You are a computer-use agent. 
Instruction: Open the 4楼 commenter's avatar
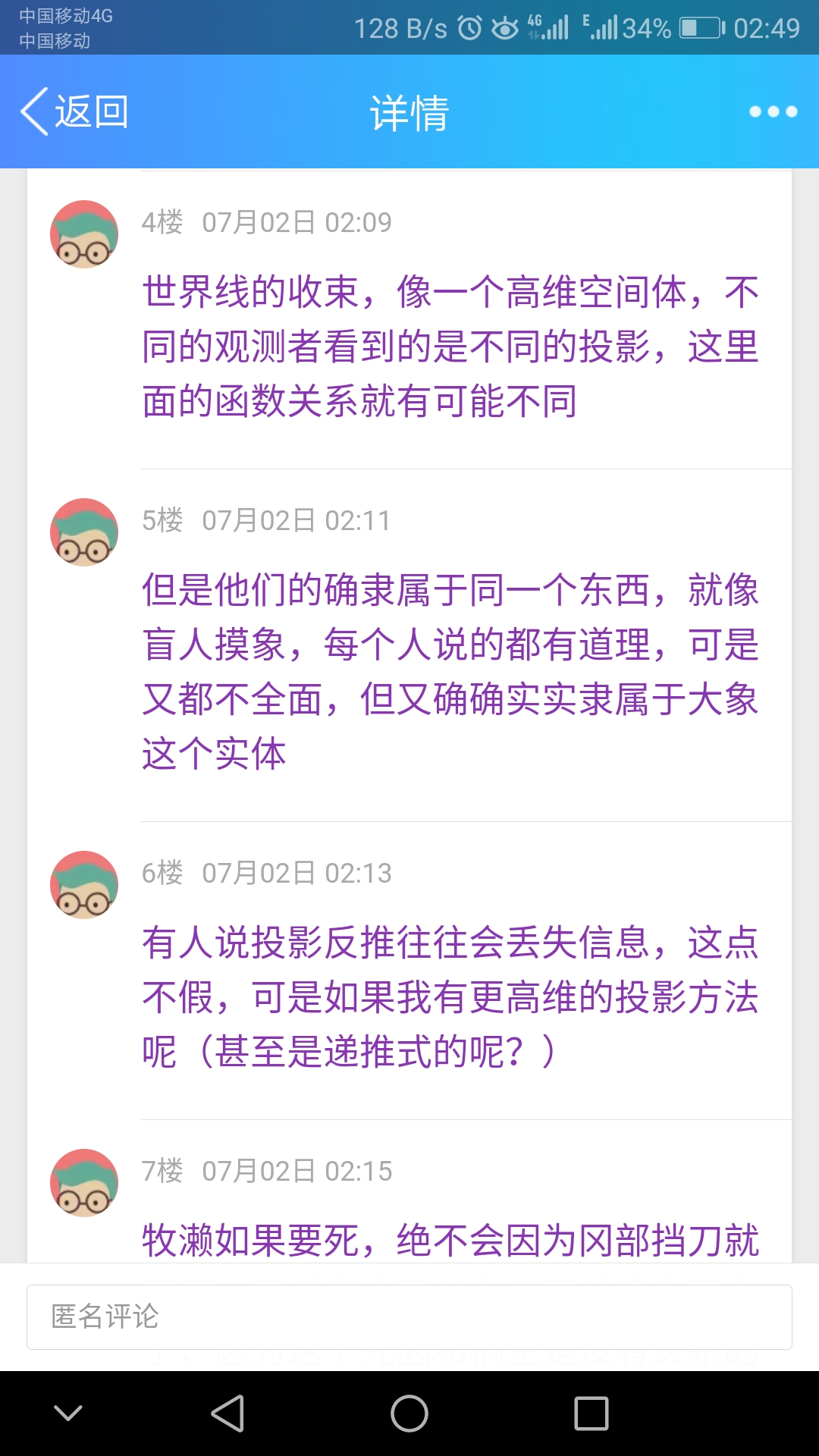pyautogui.click(x=84, y=234)
